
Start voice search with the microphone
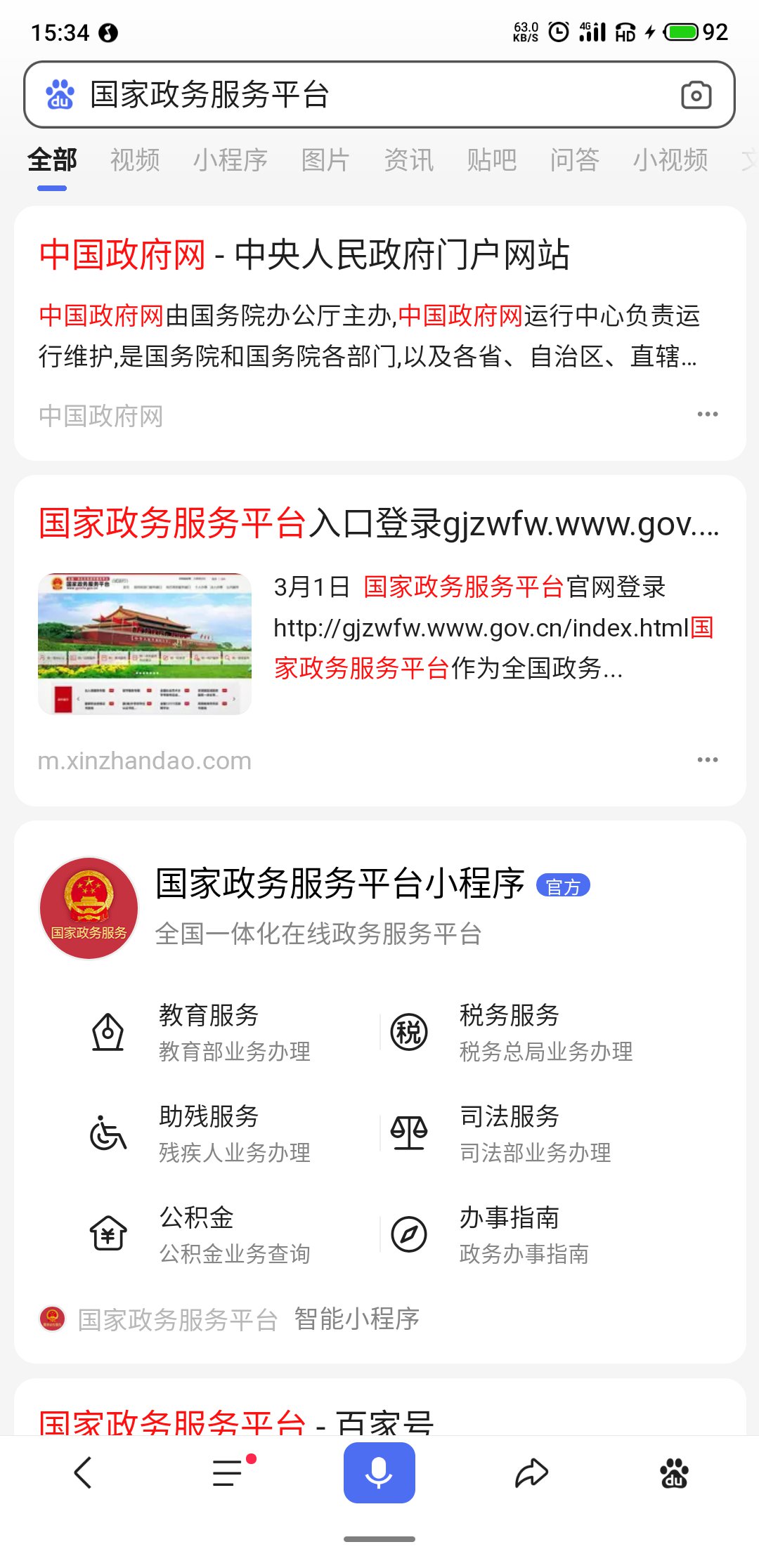pos(379,1472)
